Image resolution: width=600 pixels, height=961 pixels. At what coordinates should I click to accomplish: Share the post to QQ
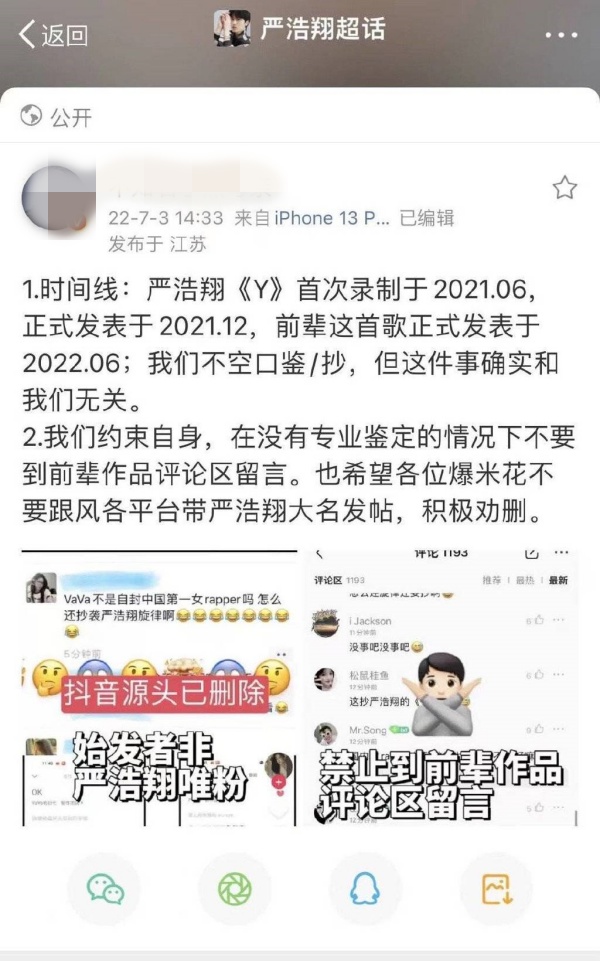(365, 888)
